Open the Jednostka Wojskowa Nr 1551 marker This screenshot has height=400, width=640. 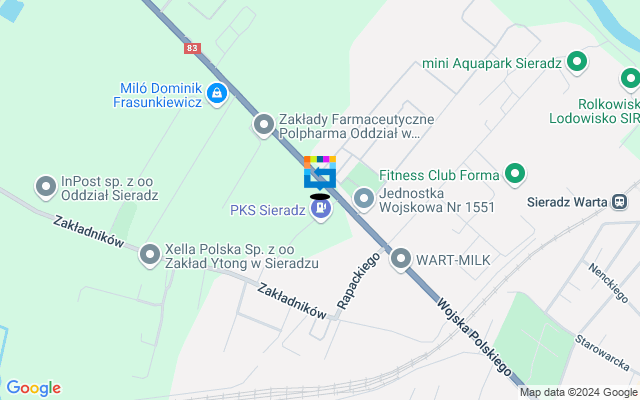click(363, 199)
